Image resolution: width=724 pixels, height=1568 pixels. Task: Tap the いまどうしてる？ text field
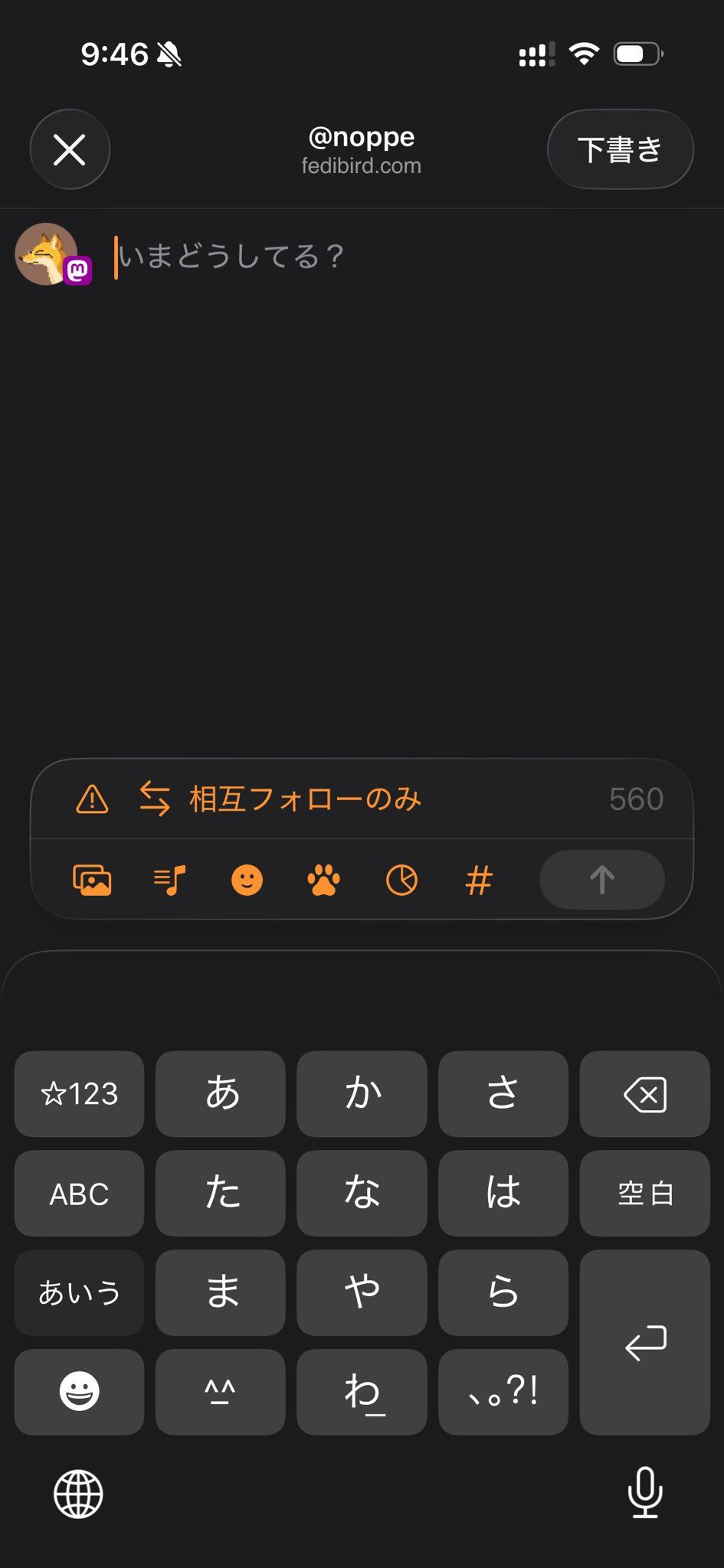click(x=230, y=256)
